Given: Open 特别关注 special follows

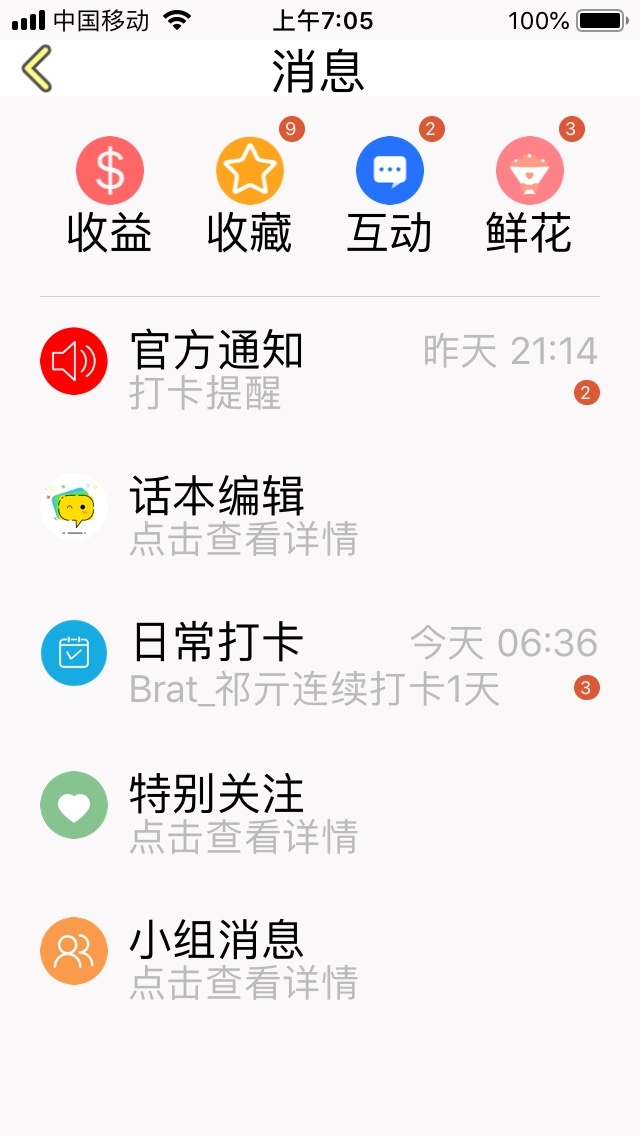Looking at the screenshot, I should (x=320, y=809).
